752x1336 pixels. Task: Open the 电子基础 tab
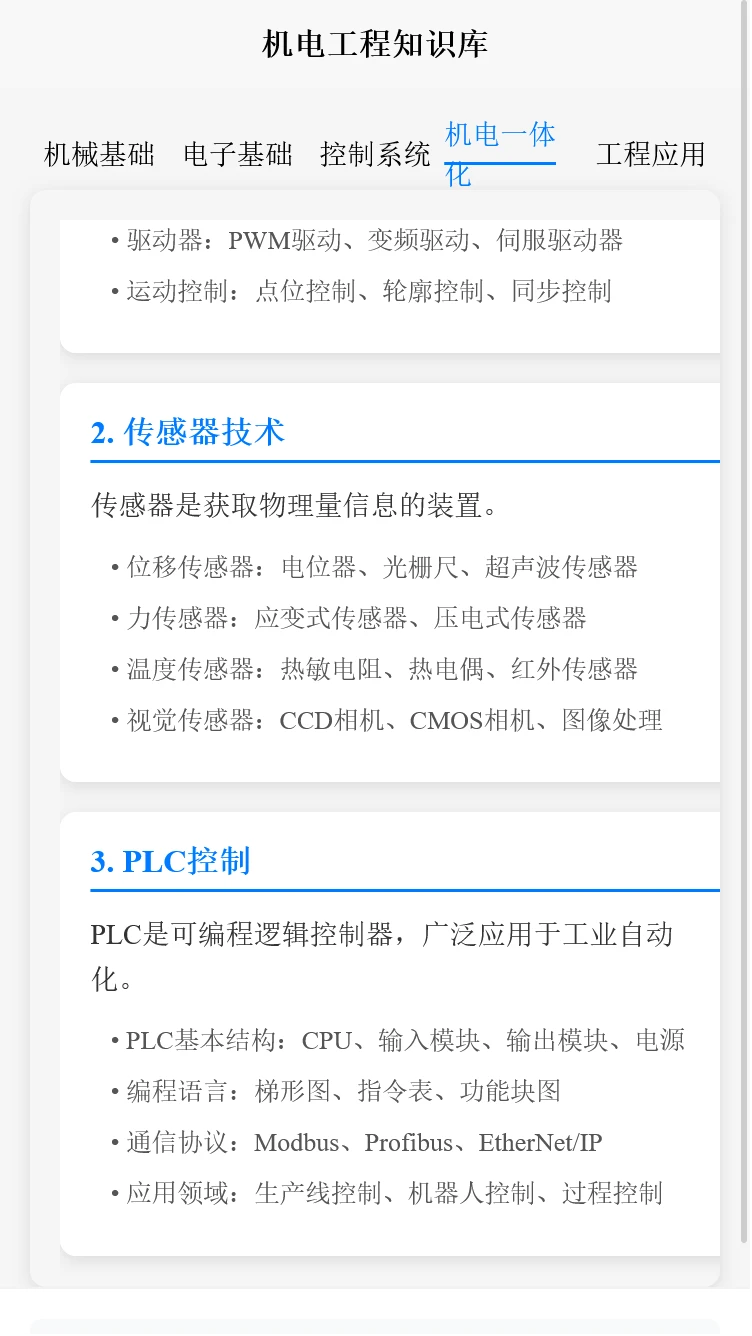coord(238,155)
